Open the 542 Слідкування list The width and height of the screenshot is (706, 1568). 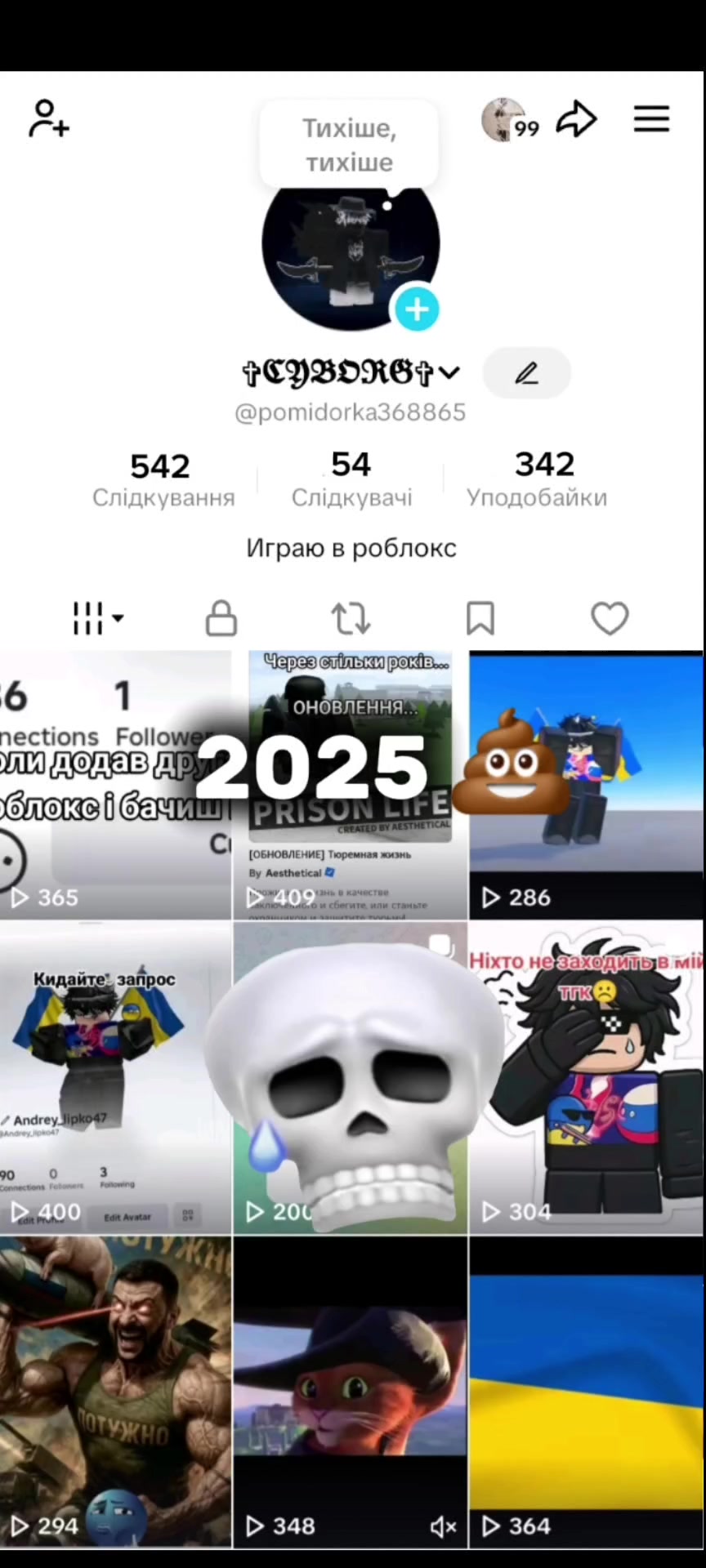tap(163, 479)
